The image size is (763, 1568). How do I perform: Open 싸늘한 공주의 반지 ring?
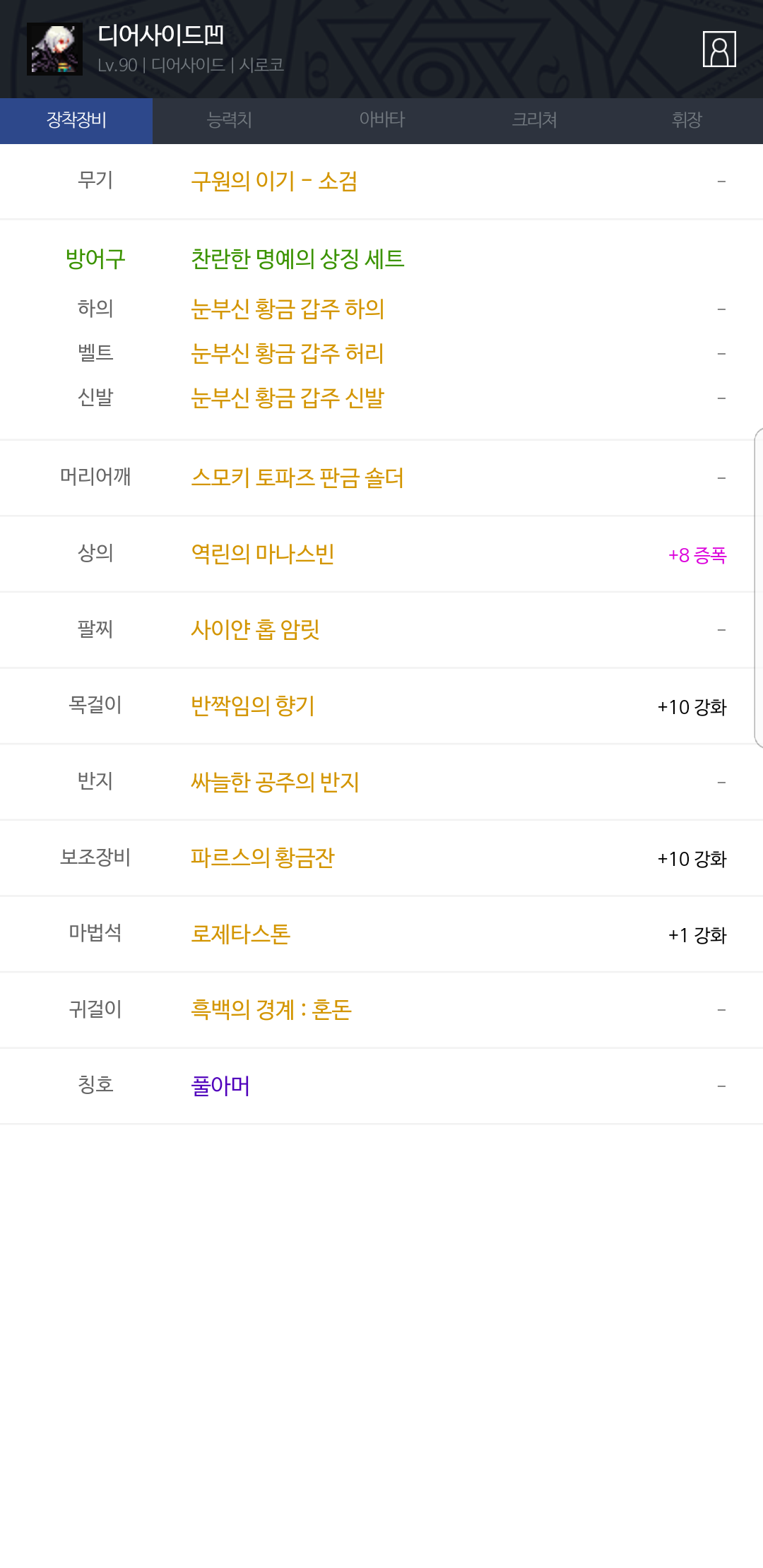[275, 782]
